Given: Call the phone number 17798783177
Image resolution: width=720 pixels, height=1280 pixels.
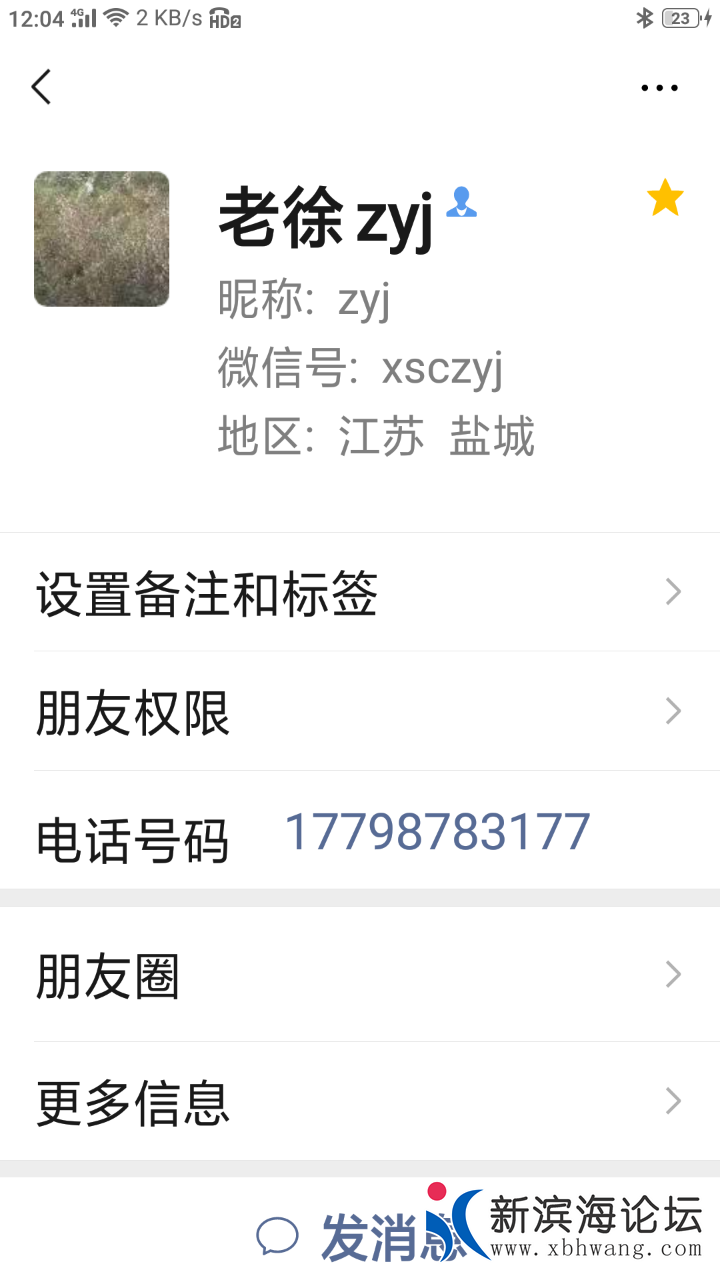Looking at the screenshot, I should click(438, 832).
